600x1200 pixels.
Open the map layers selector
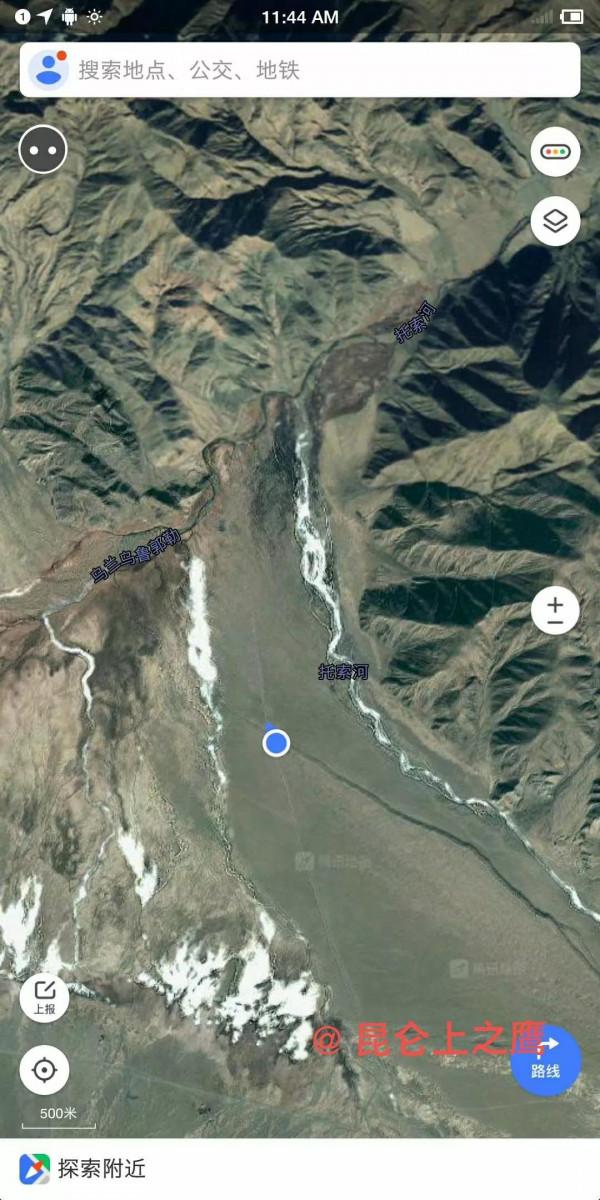coord(555,221)
